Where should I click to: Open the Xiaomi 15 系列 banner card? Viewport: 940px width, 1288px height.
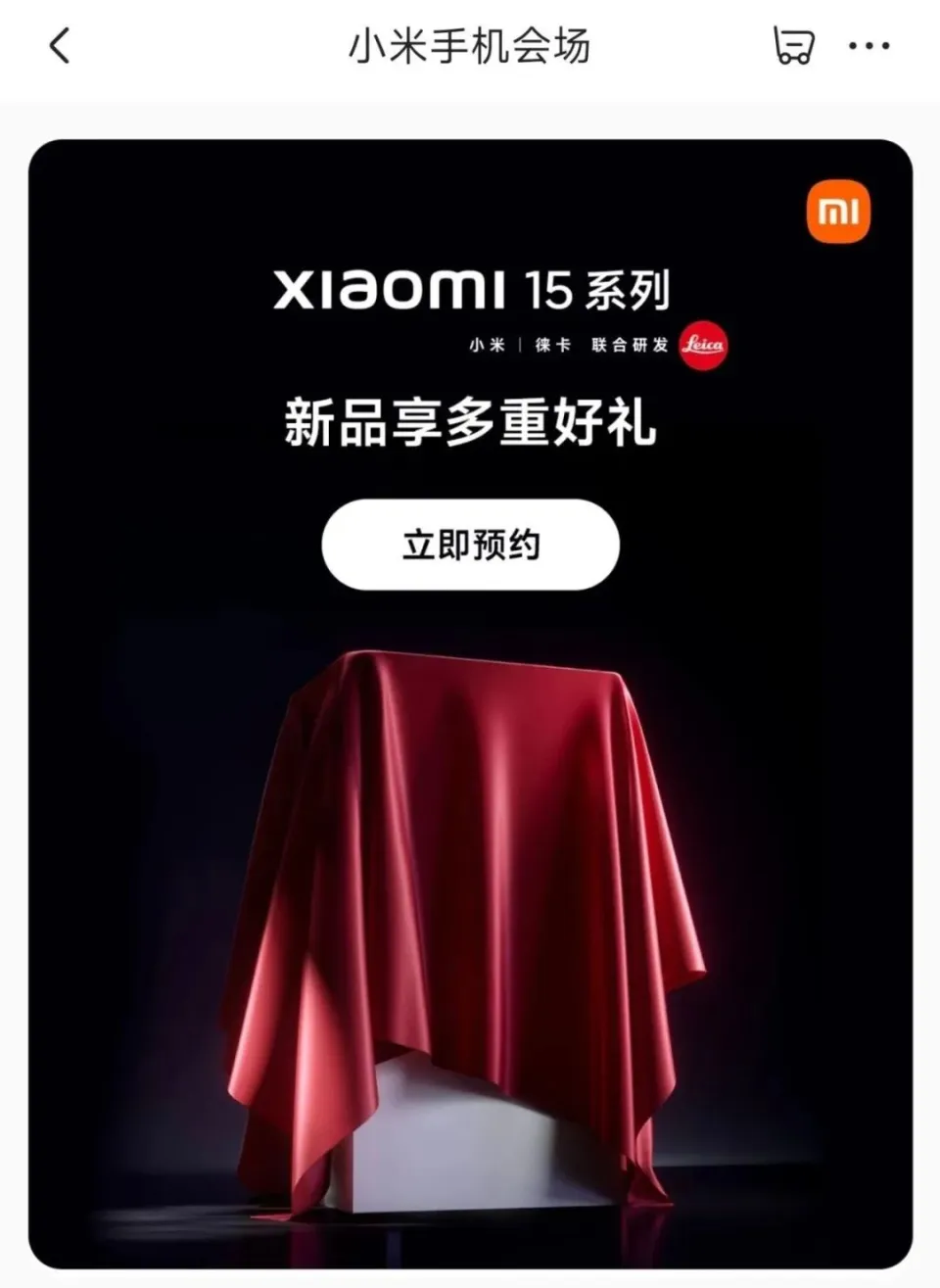point(470,882)
